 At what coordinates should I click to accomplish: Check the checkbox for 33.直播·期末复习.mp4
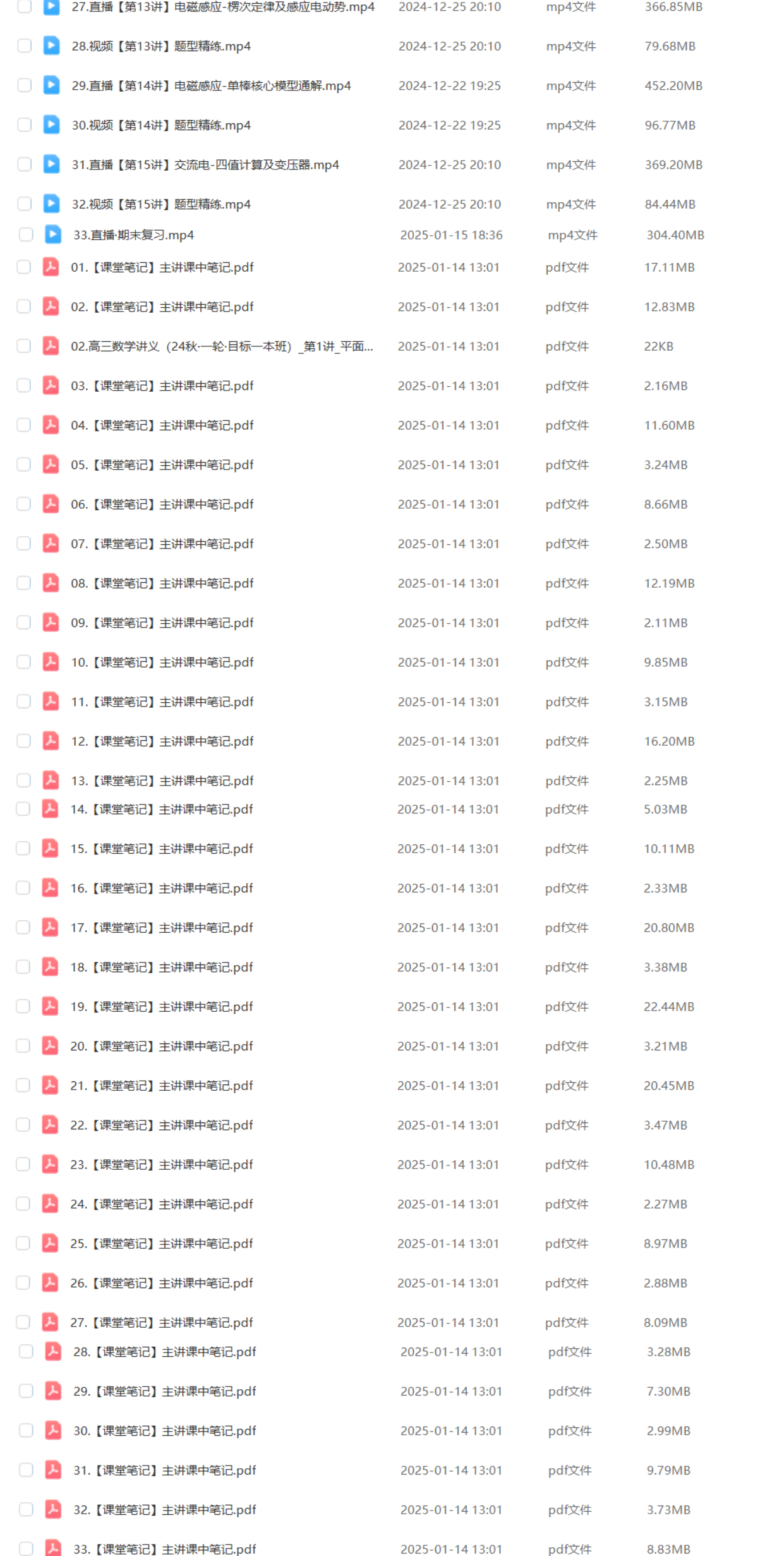click(x=25, y=234)
